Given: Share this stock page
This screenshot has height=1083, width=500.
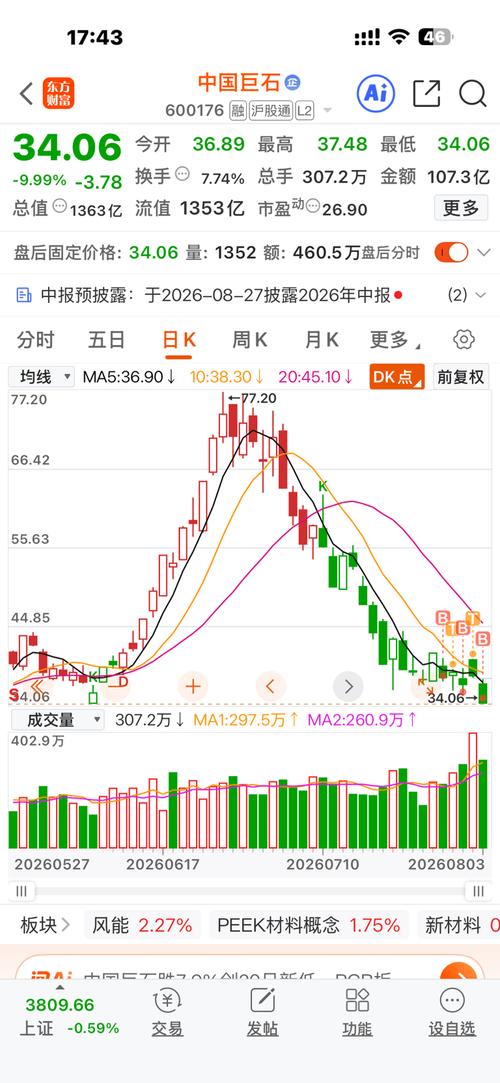Looking at the screenshot, I should click(x=426, y=93).
